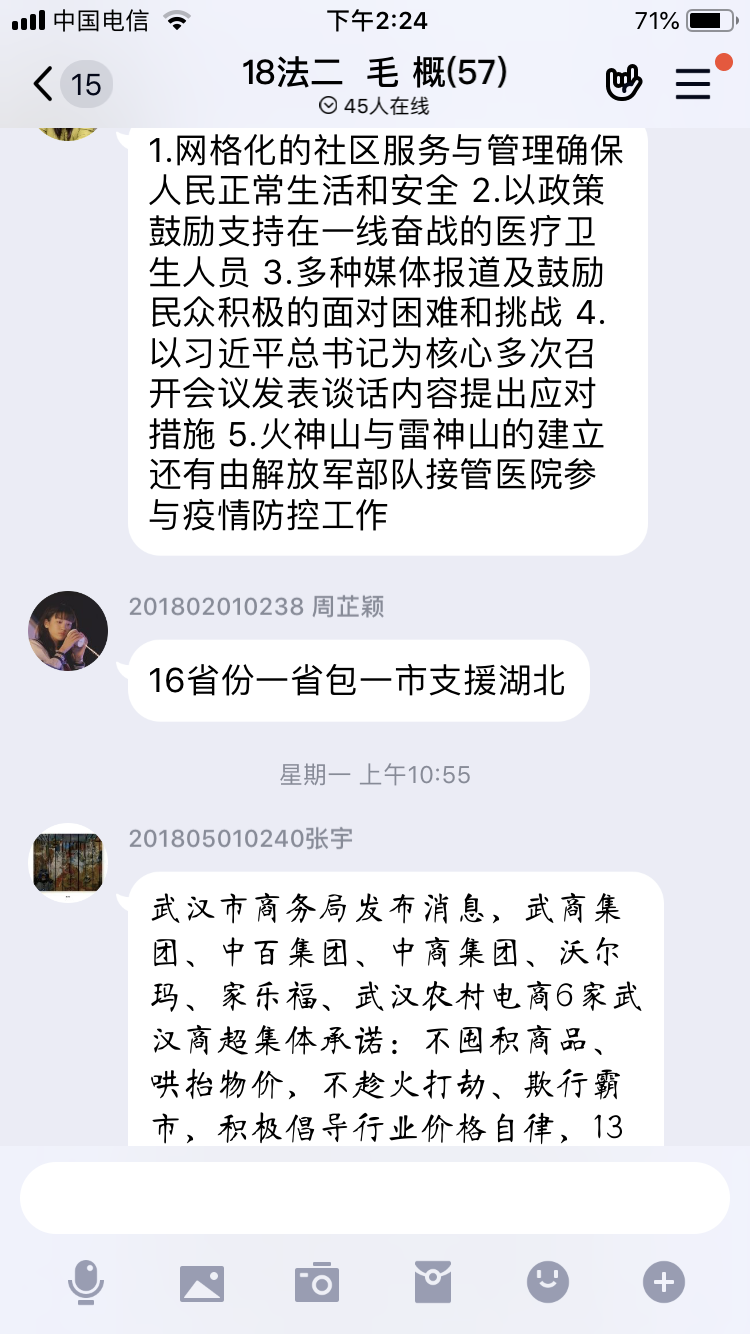Open more attachment options with plus
This screenshot has width=750, height=1334.
click(664, 1282)
